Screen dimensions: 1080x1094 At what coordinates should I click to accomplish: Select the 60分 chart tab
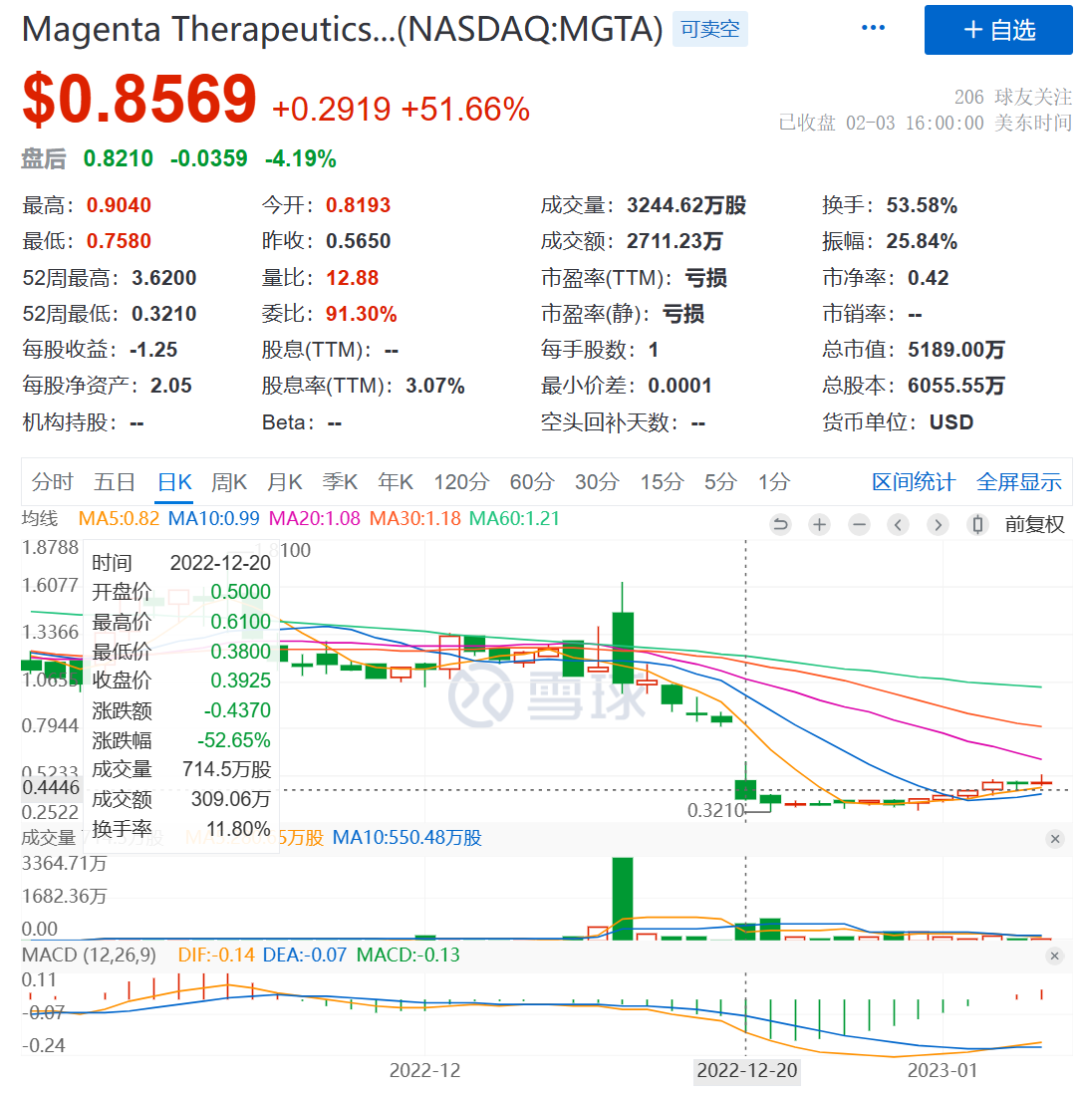click(531, 482)
